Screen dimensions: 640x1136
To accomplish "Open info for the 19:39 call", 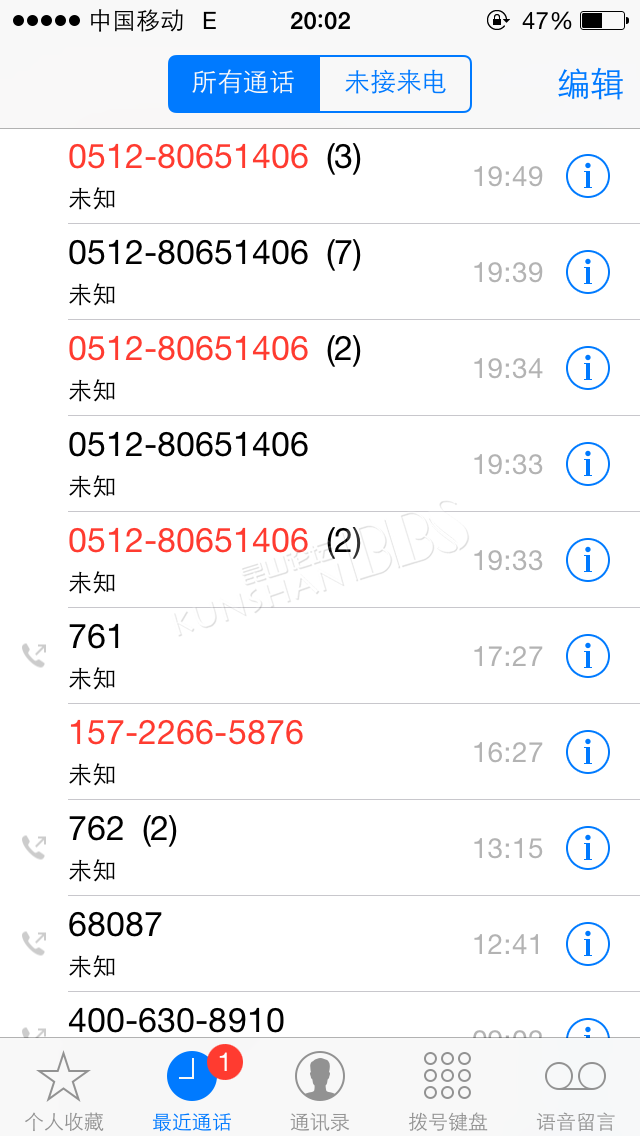I will [x=587, y=272].
